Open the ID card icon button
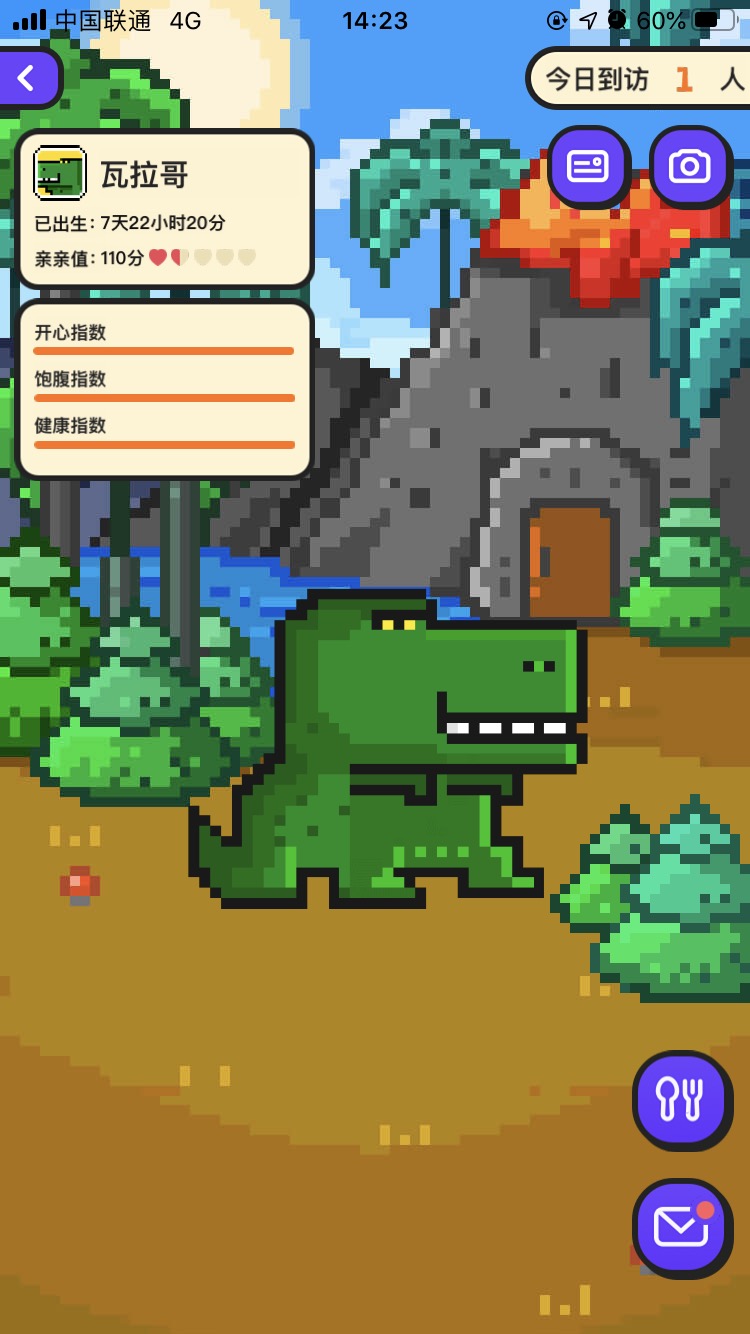The width and height of the screenshot is (750, 1334). (x=588, y=167)
